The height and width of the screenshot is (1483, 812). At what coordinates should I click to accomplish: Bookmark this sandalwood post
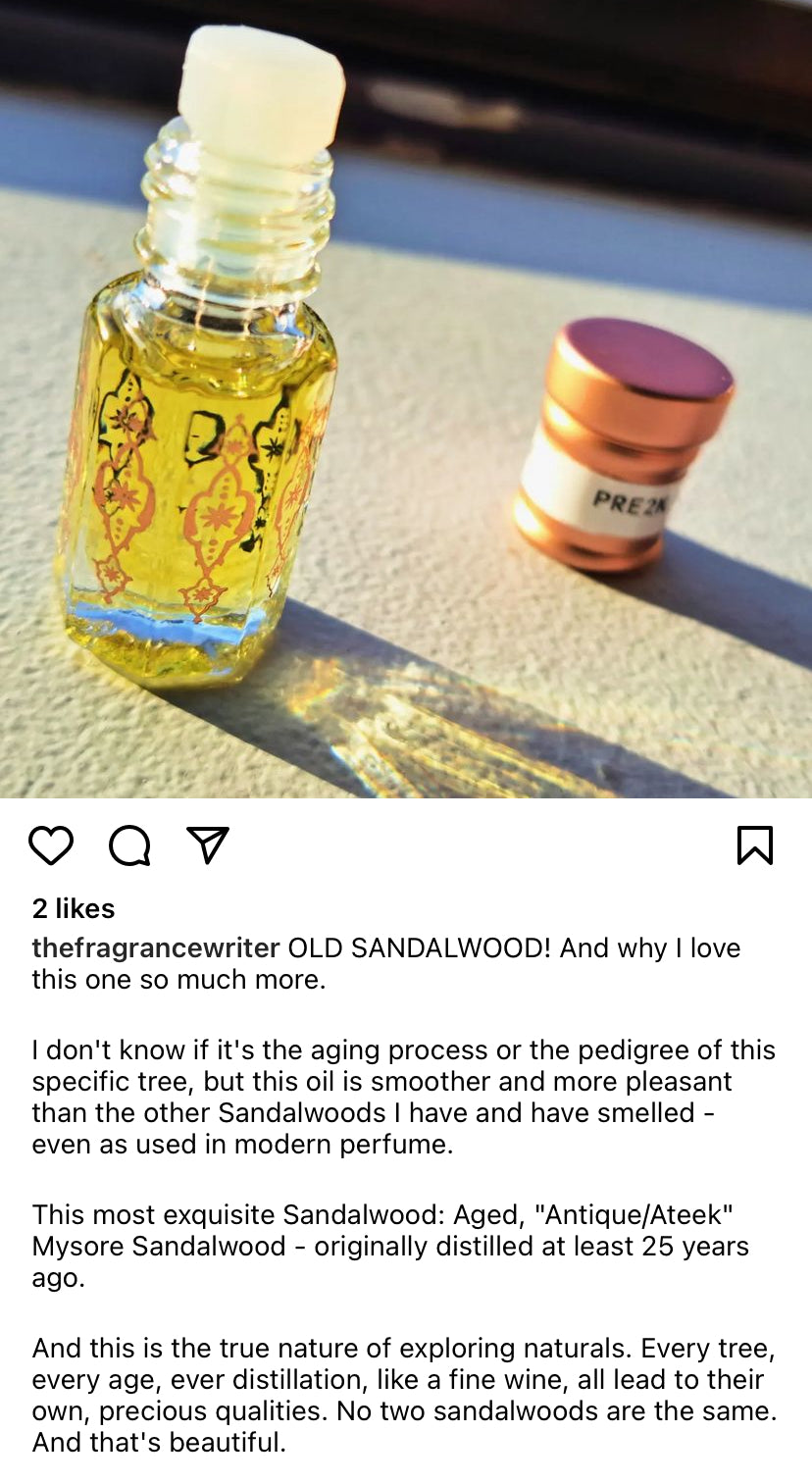(754, 845)
